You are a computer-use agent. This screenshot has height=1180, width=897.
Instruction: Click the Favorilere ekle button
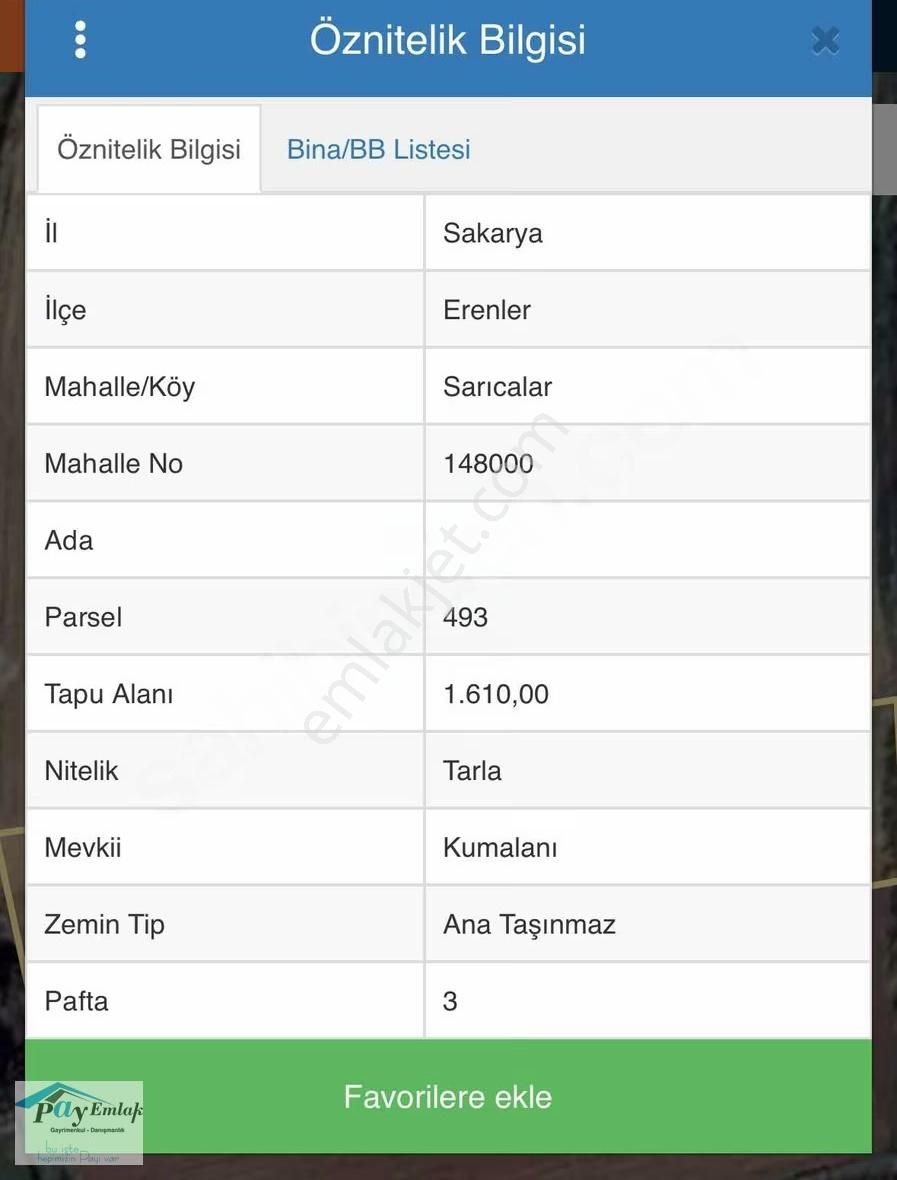448,1096
